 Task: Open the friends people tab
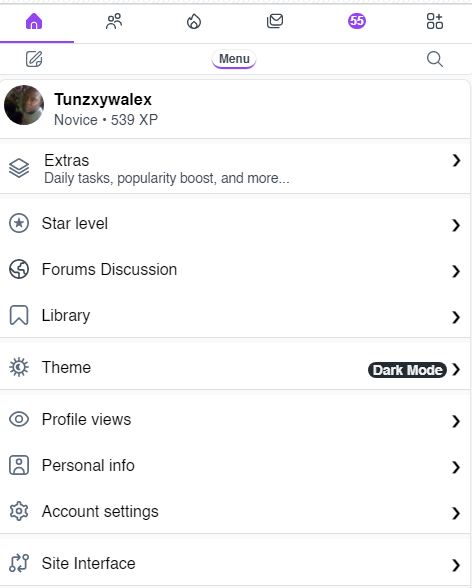pyautogui.click(x=114, y=21)
